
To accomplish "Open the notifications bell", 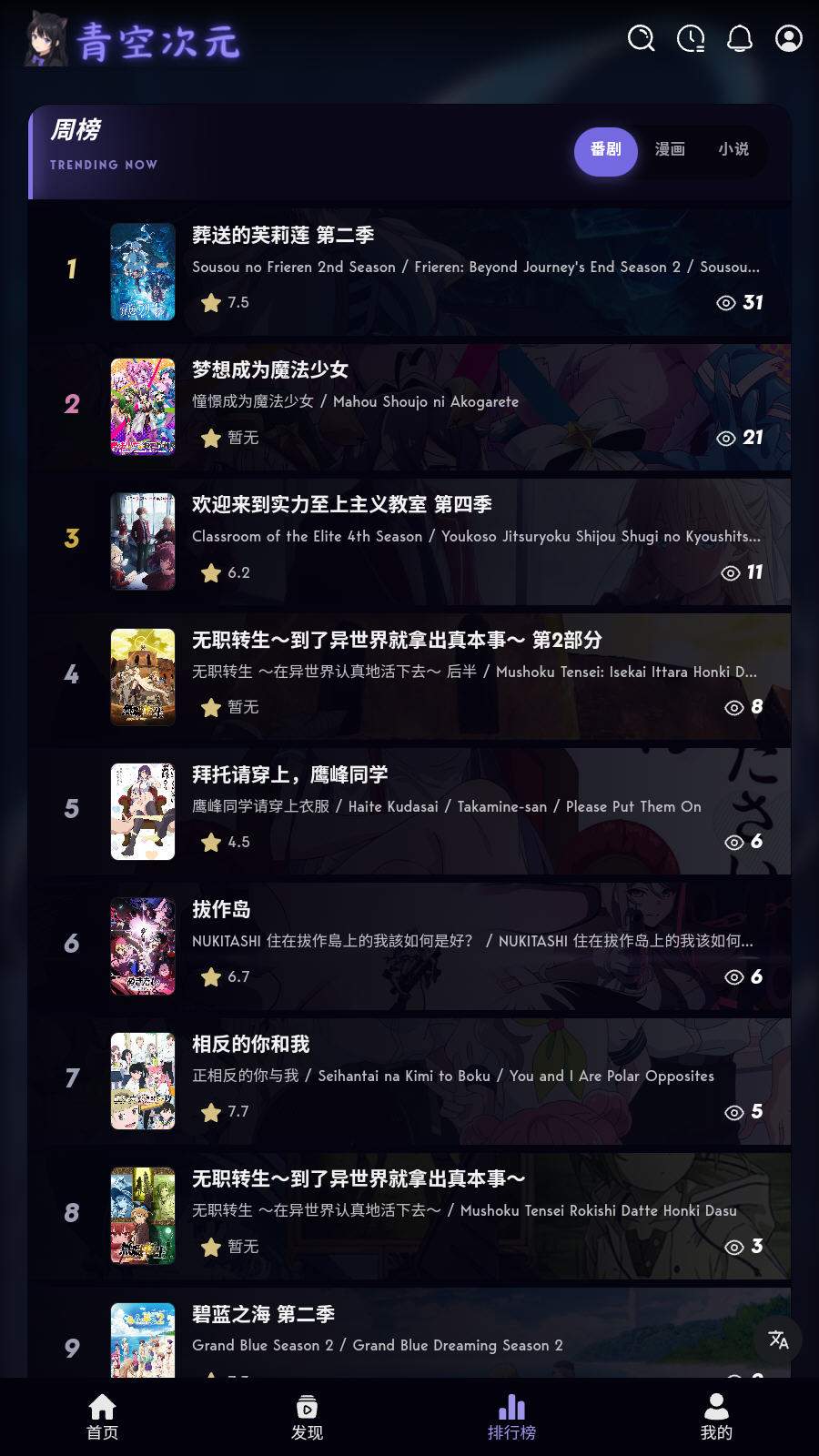I will click(x=740, y=38).
